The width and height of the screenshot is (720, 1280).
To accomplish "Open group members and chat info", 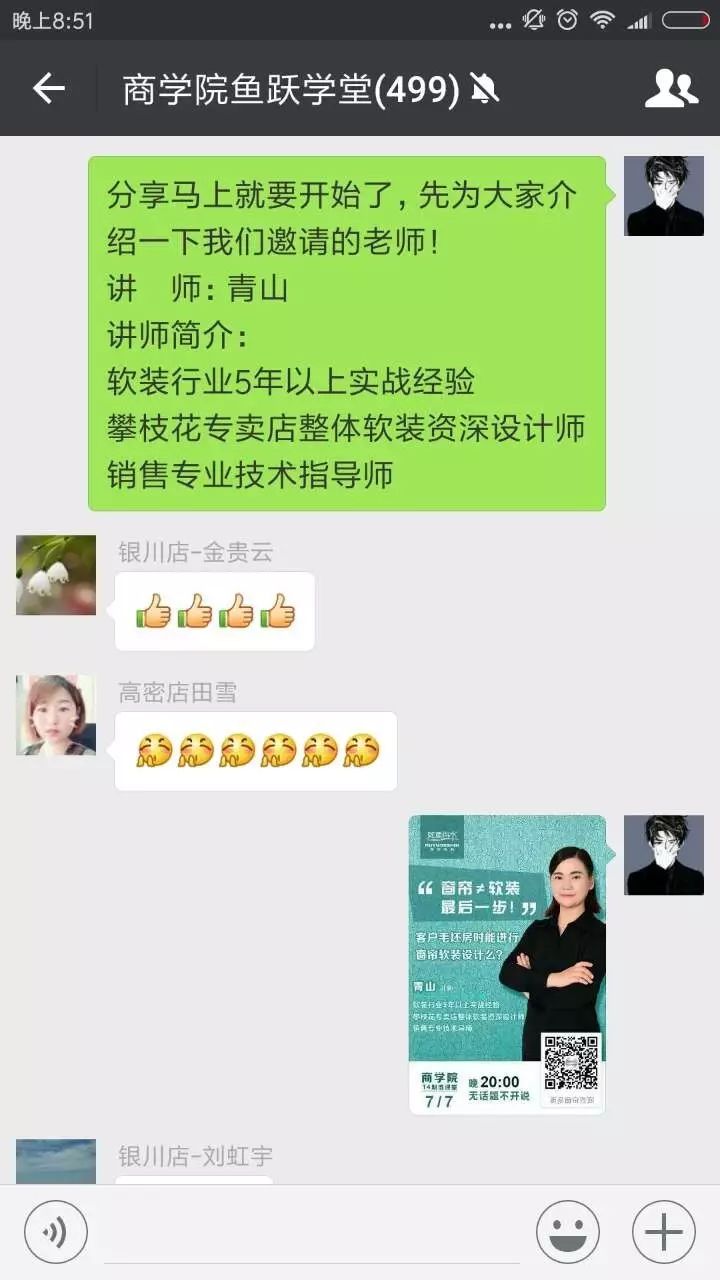I will coord(671,89).
